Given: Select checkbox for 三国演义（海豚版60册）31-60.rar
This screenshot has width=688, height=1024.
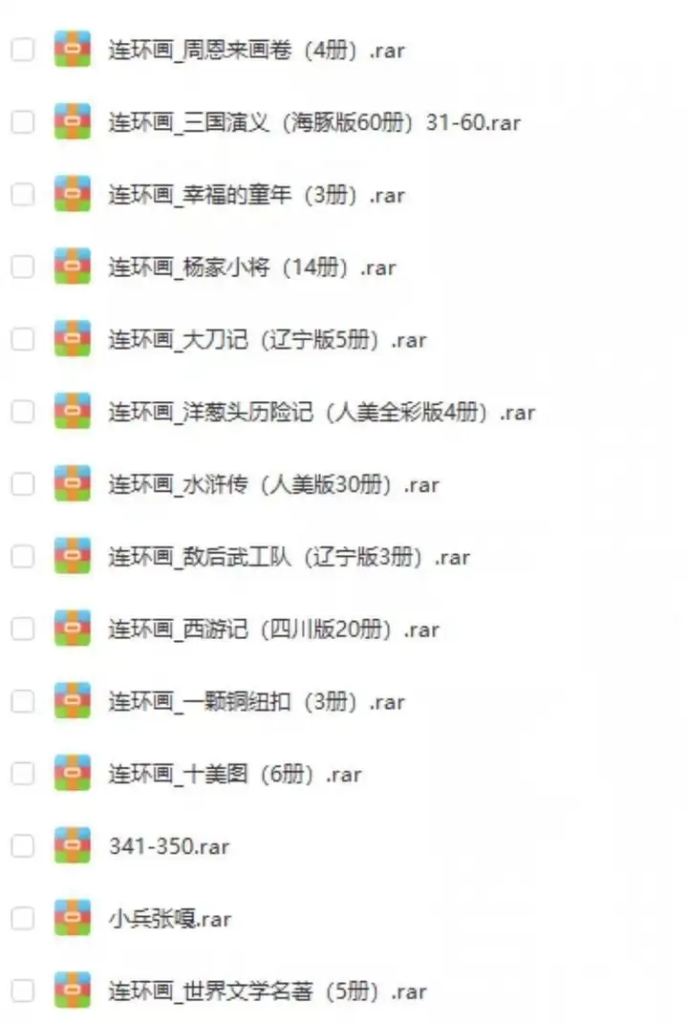Looking at the screenshot, I should click(x=22, y=122).
